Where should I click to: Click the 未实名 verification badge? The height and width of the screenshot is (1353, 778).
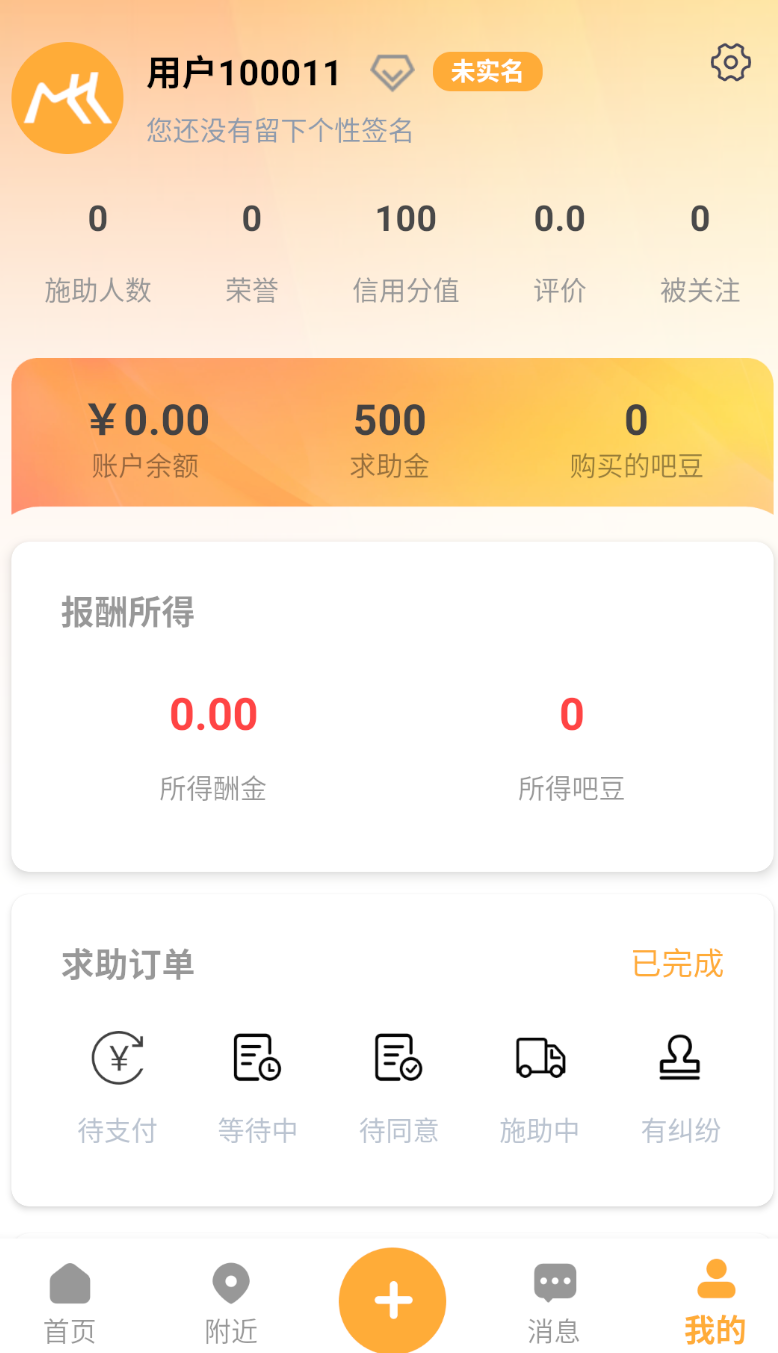487,72
